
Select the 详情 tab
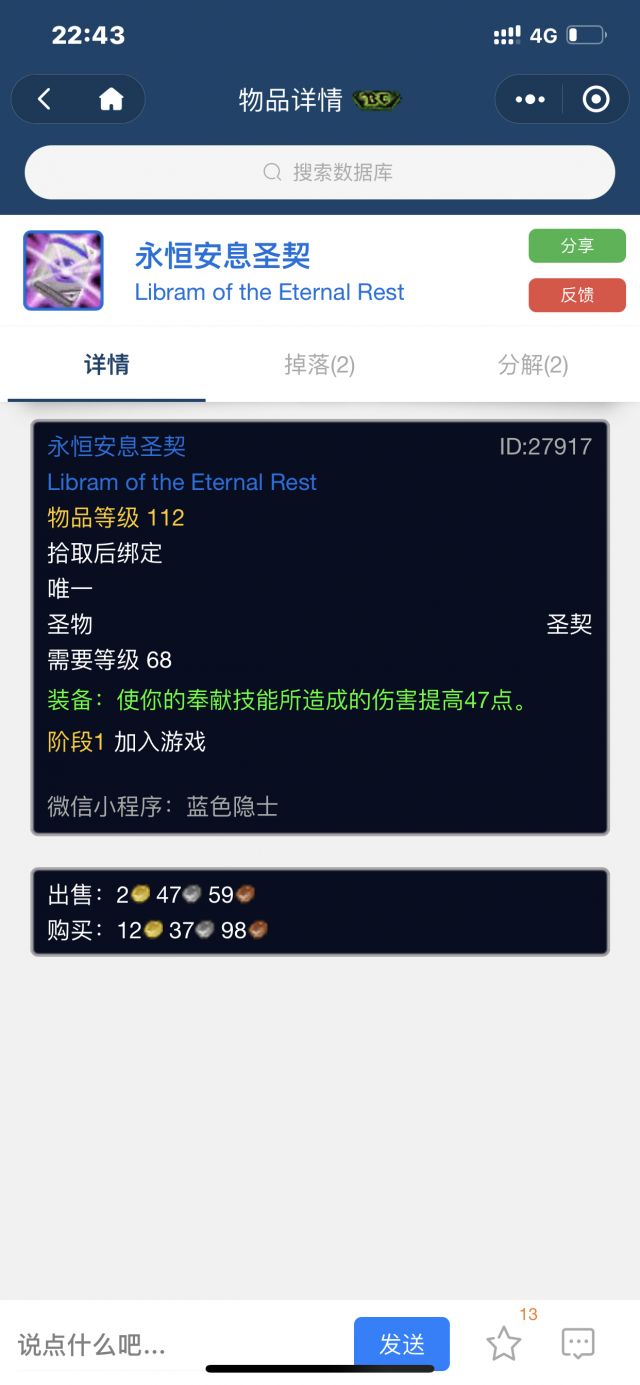106,365
